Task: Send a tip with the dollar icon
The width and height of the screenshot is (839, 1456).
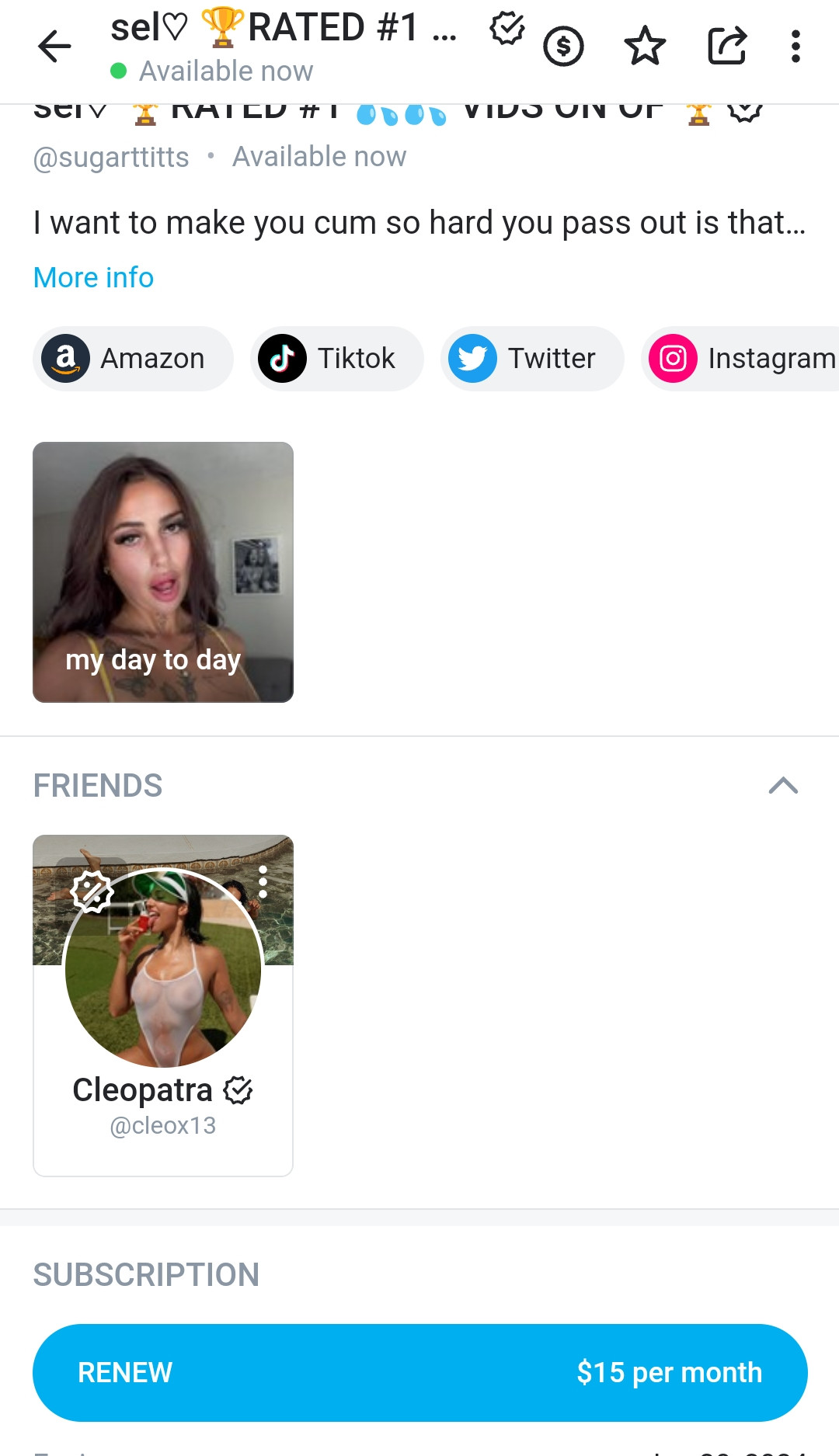Action: (563, 47)
